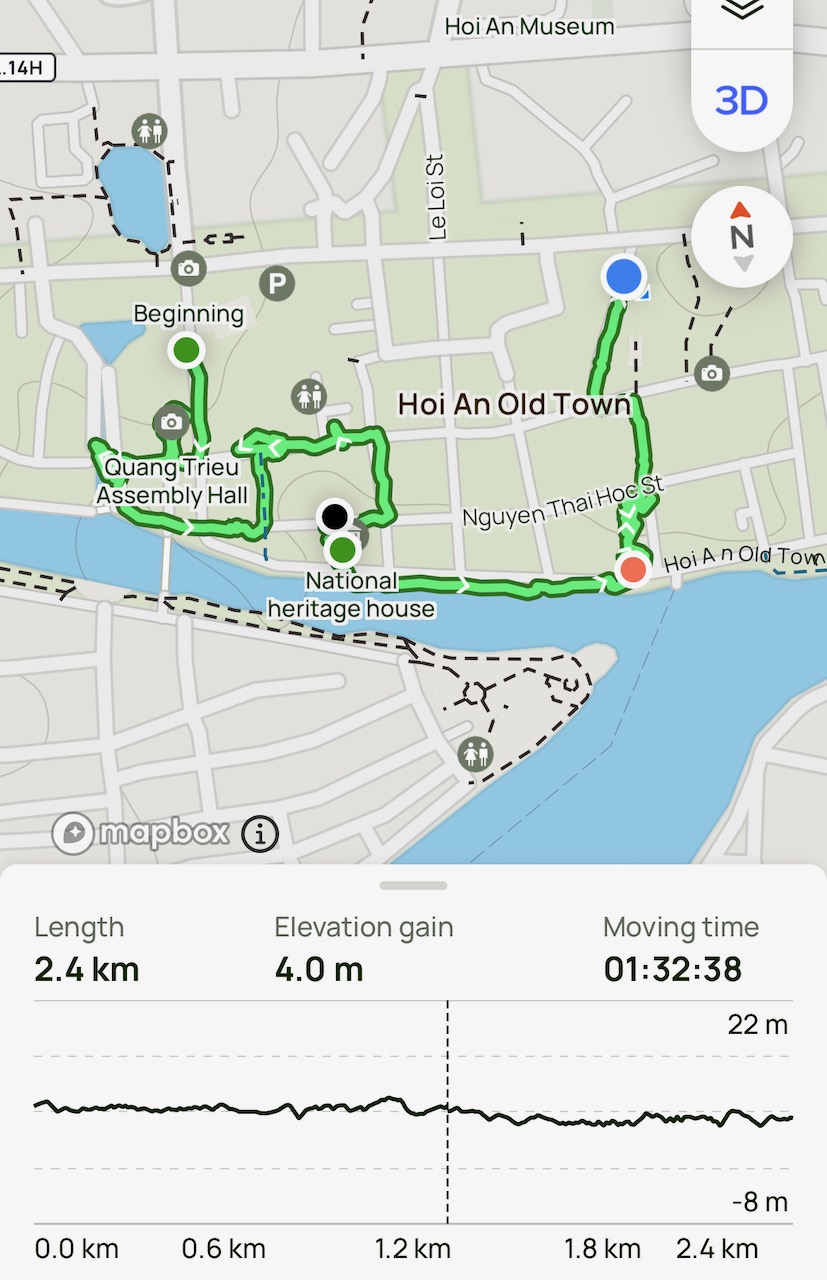Open the map layers selector
This screenshot has width=827, height=1280.
pos(741,12)
